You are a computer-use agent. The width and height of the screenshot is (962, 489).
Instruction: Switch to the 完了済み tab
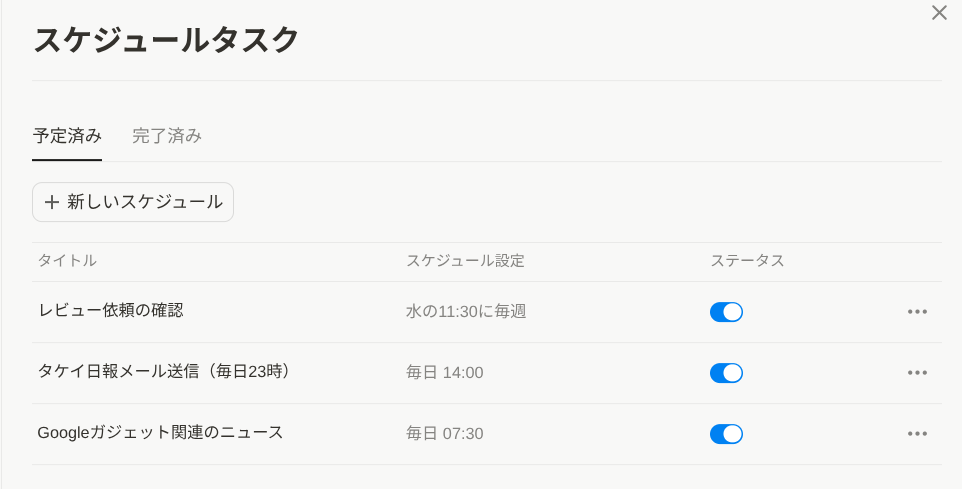(x=167, y=136)
